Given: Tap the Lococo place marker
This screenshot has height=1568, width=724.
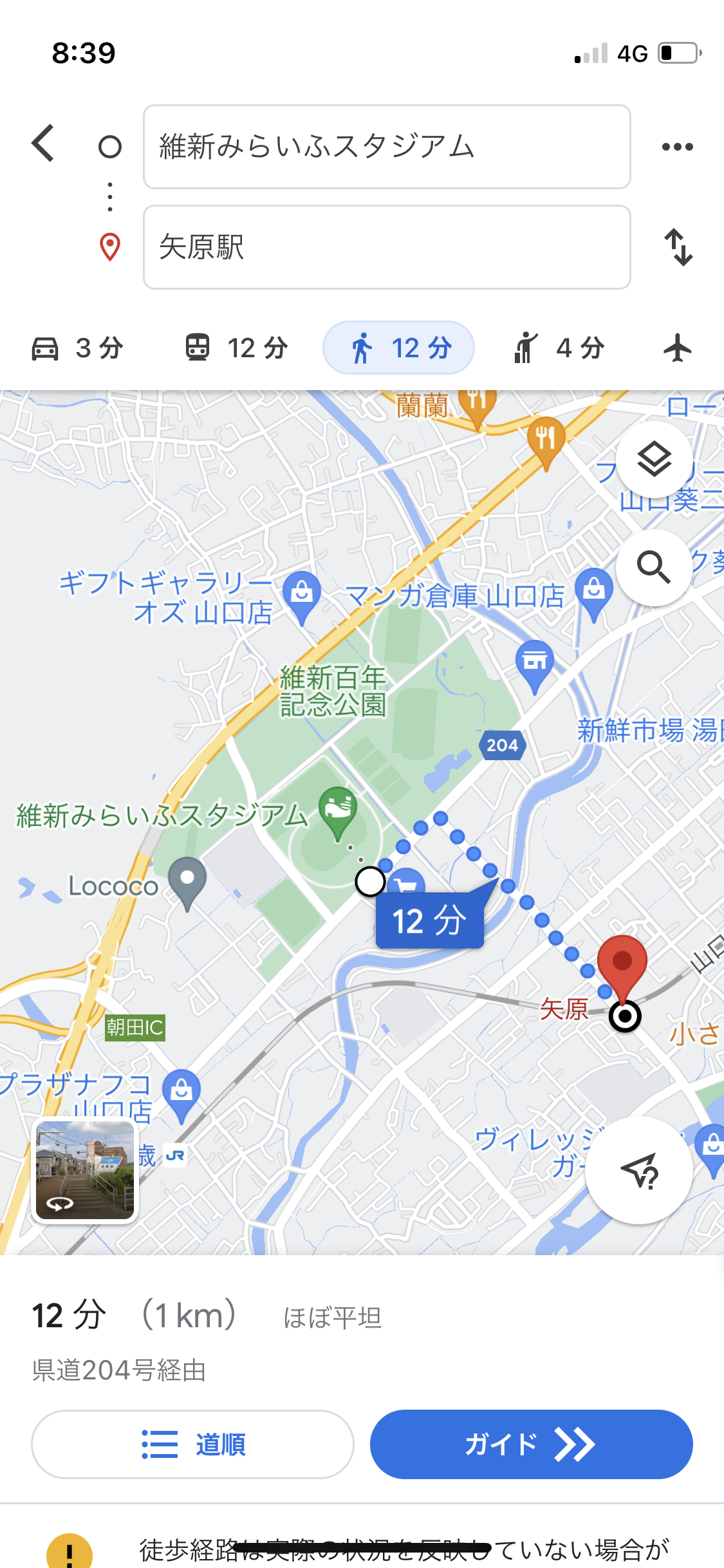Looking at the screenshot, I should tap(187, 880).
